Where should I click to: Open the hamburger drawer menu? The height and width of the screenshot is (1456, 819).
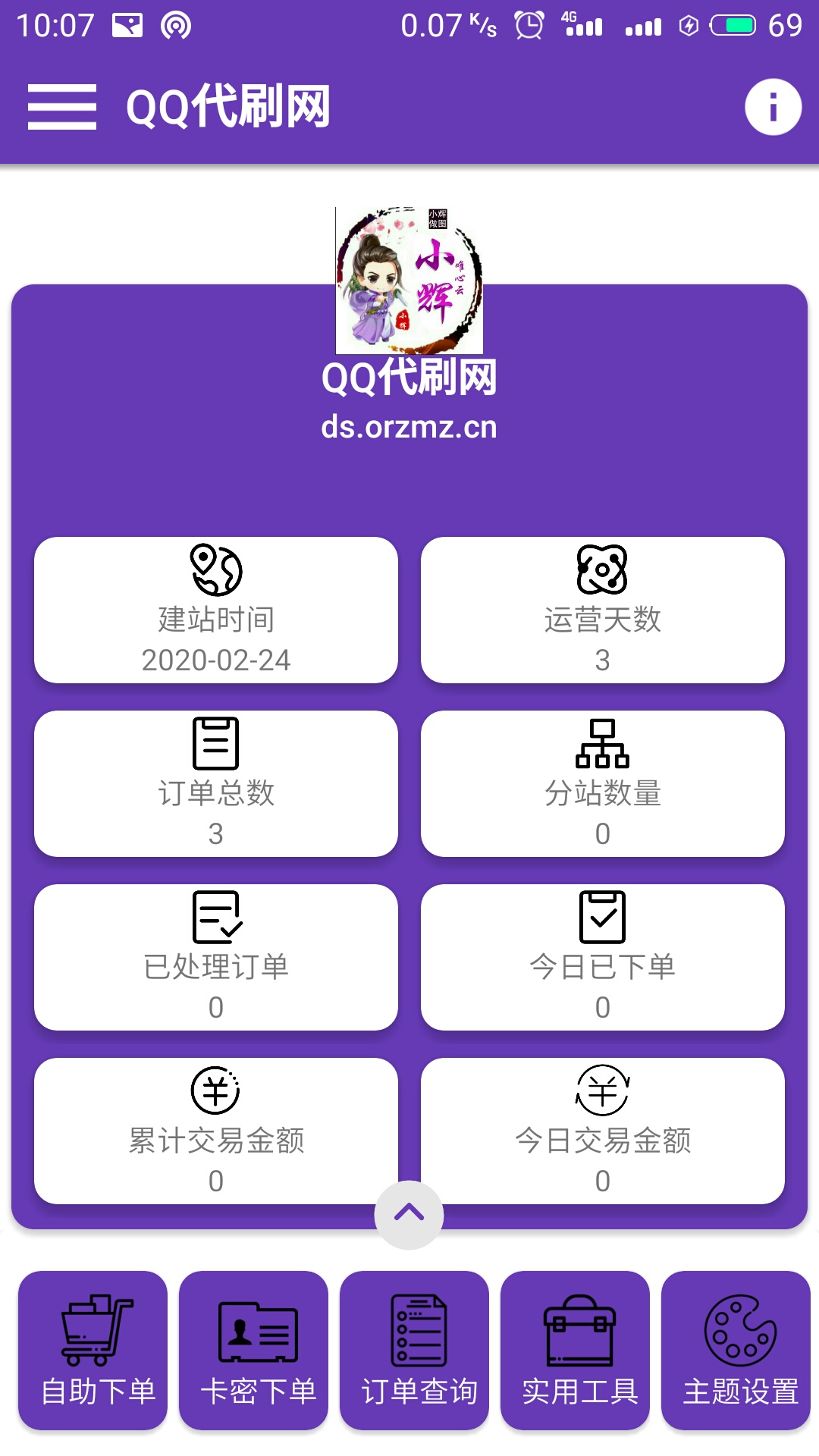click(62, 107)
